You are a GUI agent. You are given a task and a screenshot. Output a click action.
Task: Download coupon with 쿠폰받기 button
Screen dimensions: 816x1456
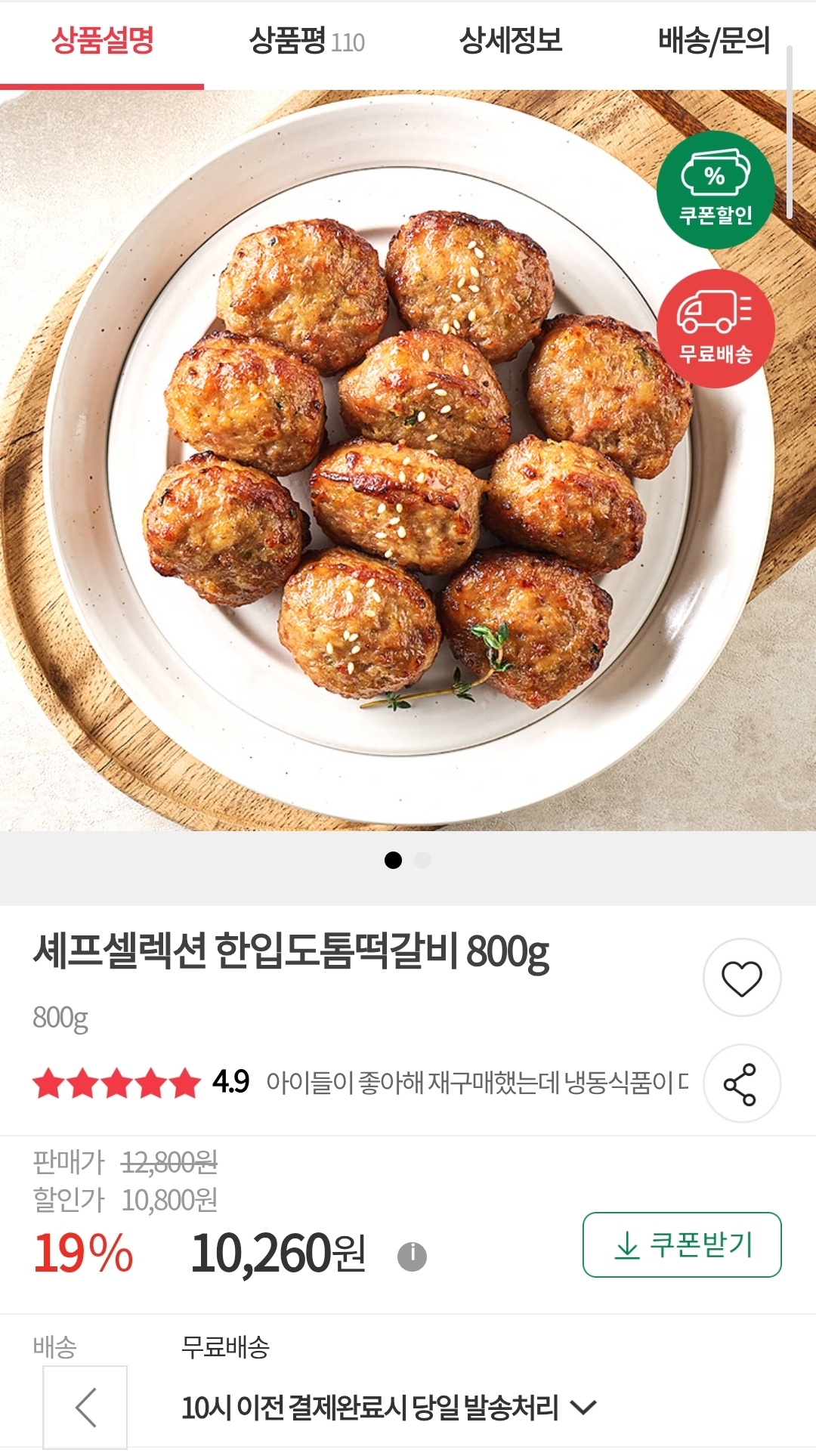[682, 1245]
